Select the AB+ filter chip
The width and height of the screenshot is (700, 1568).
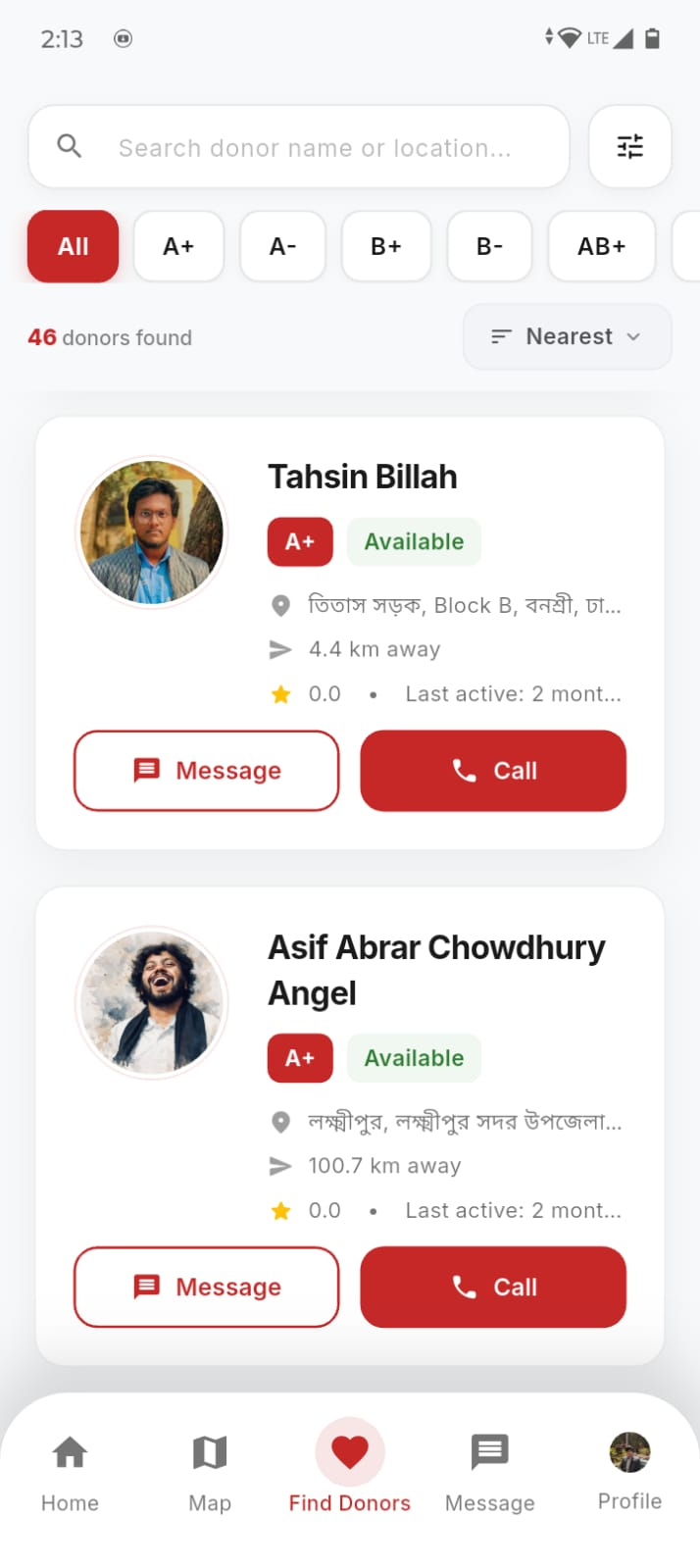601,246
